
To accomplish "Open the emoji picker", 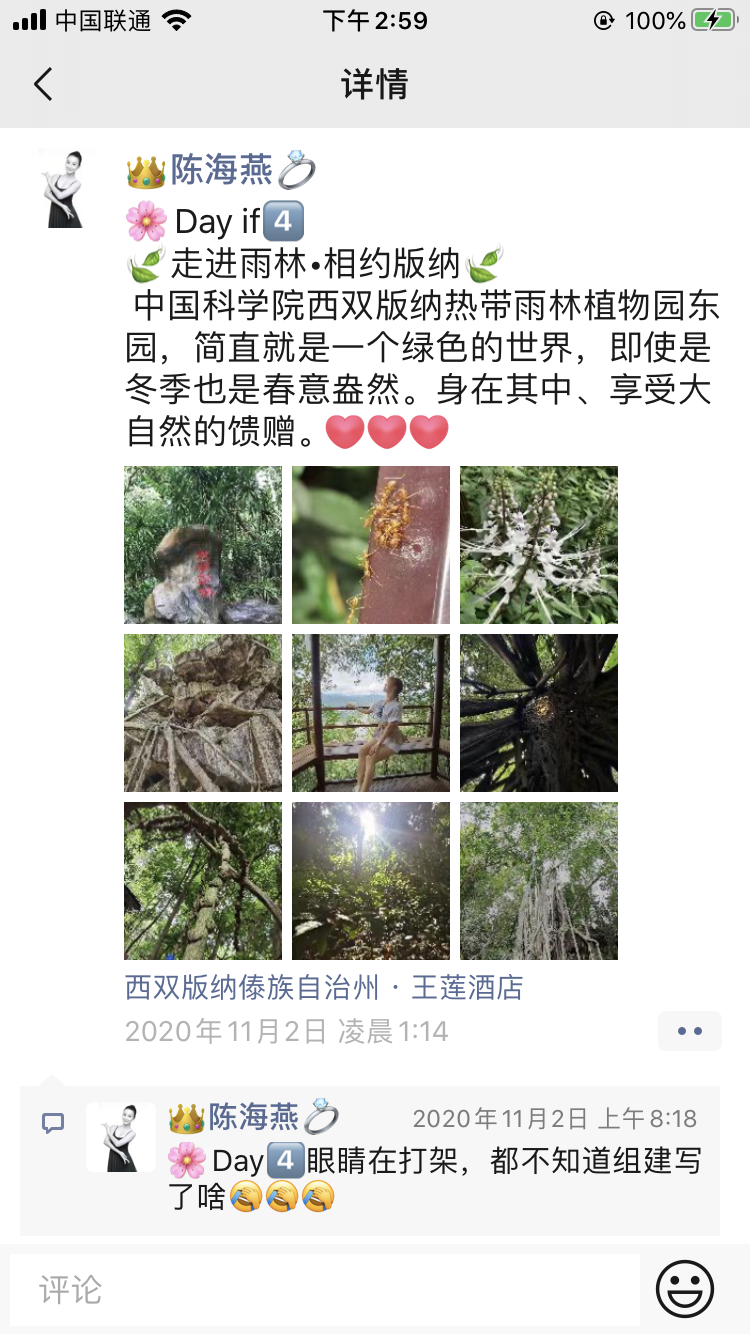I will tap(685, 1289).
